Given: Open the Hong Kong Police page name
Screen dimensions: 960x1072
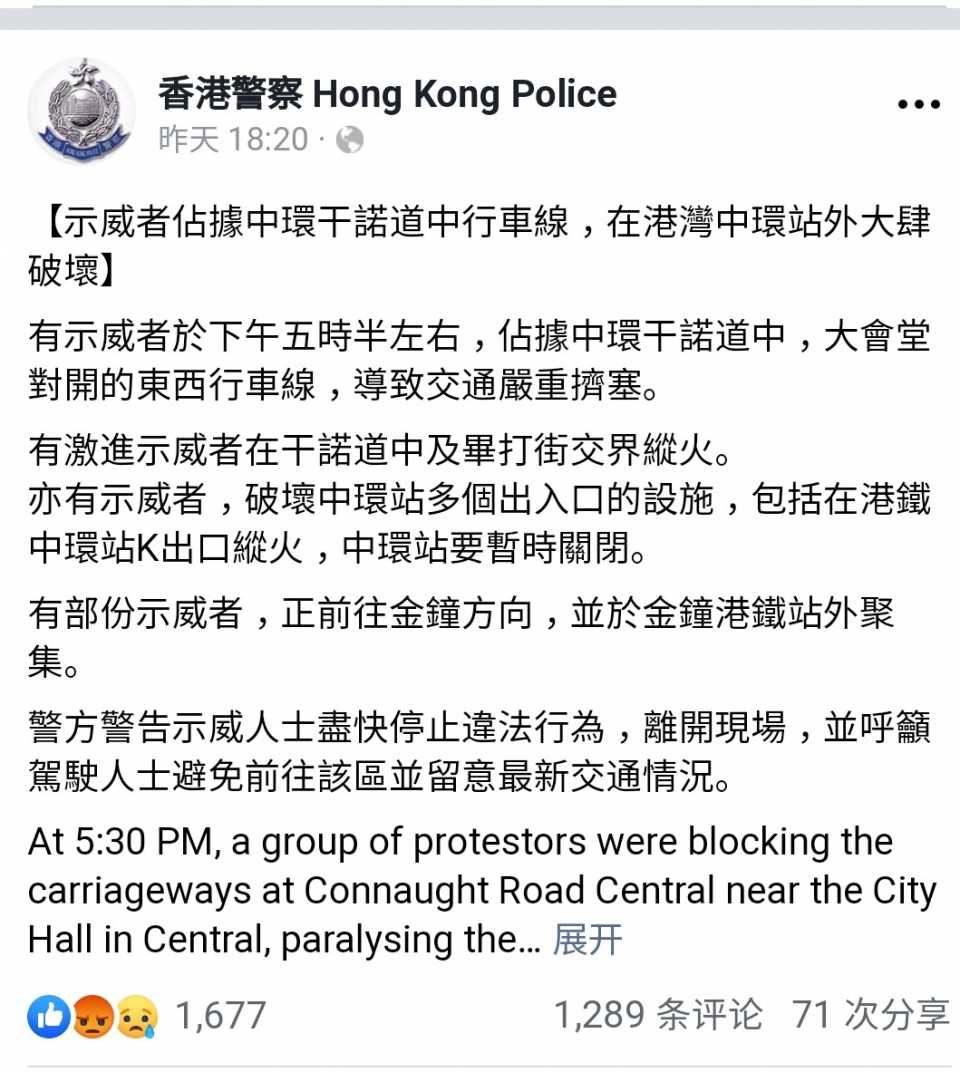Looking at the screenshot, I should pyautogui.click(x=387, y=94).
